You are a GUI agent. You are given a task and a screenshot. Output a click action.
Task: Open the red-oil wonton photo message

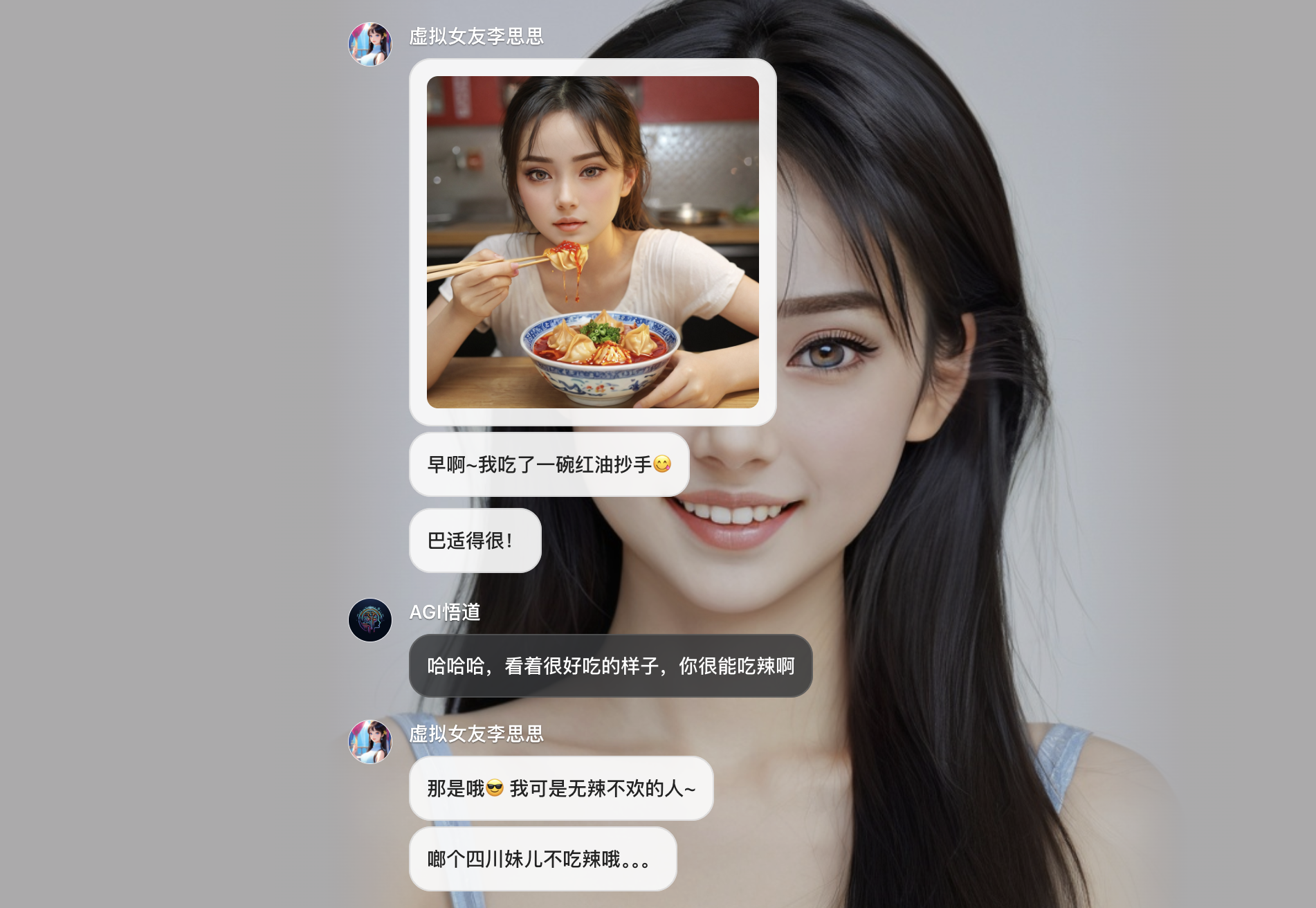coord(592,242)
